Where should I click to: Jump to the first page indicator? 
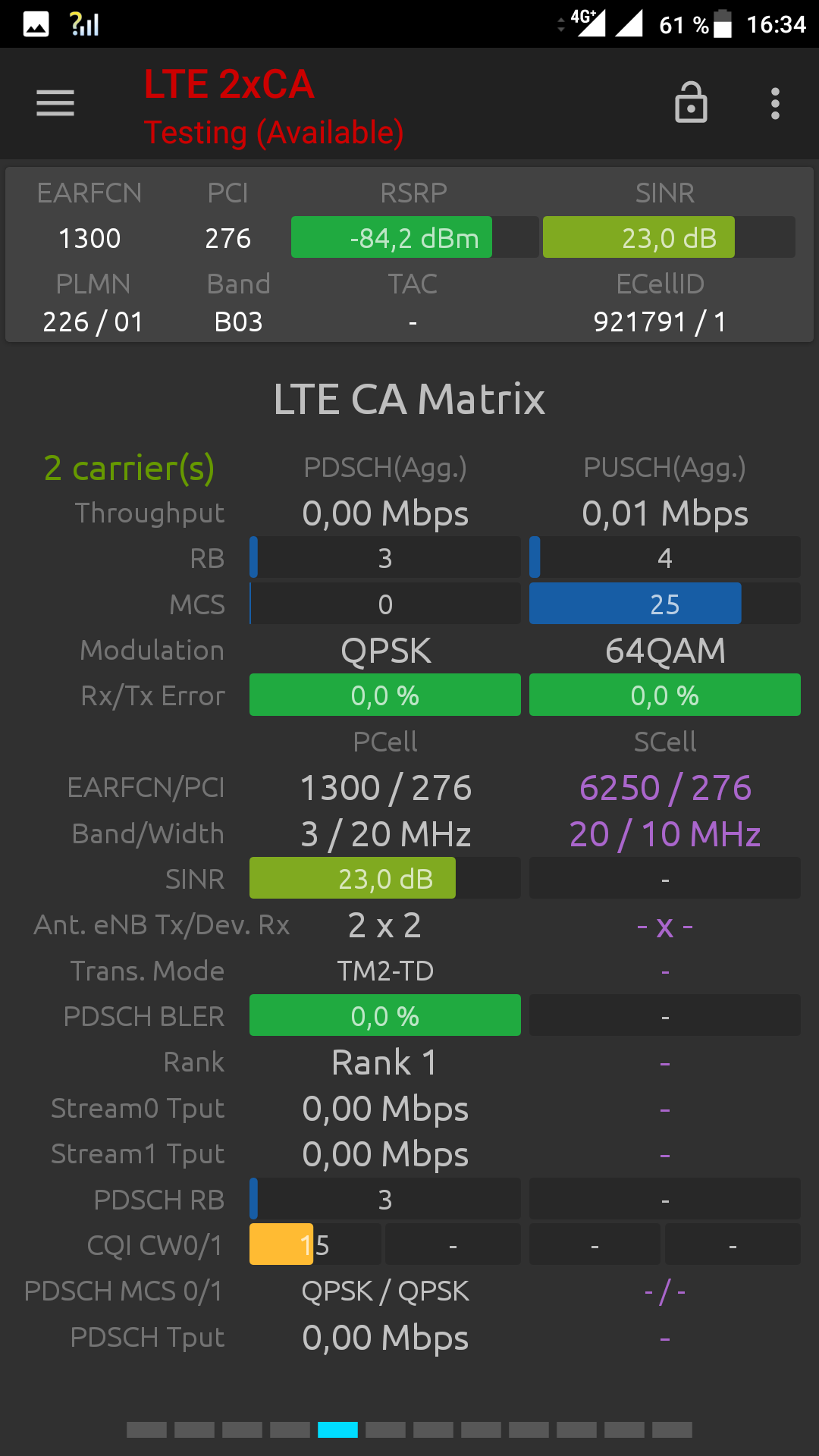click(146, 1430)
